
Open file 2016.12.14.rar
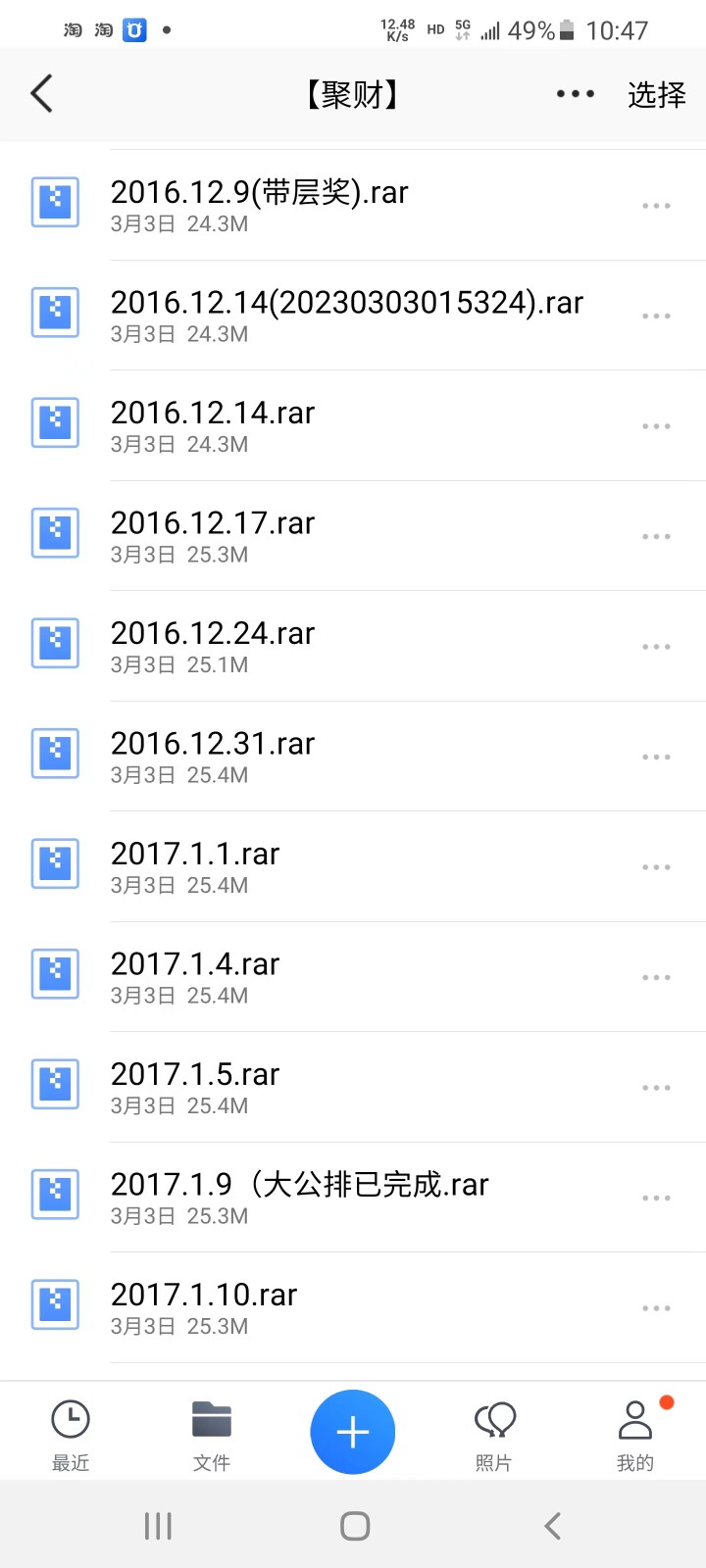click(x=213, y=425)
